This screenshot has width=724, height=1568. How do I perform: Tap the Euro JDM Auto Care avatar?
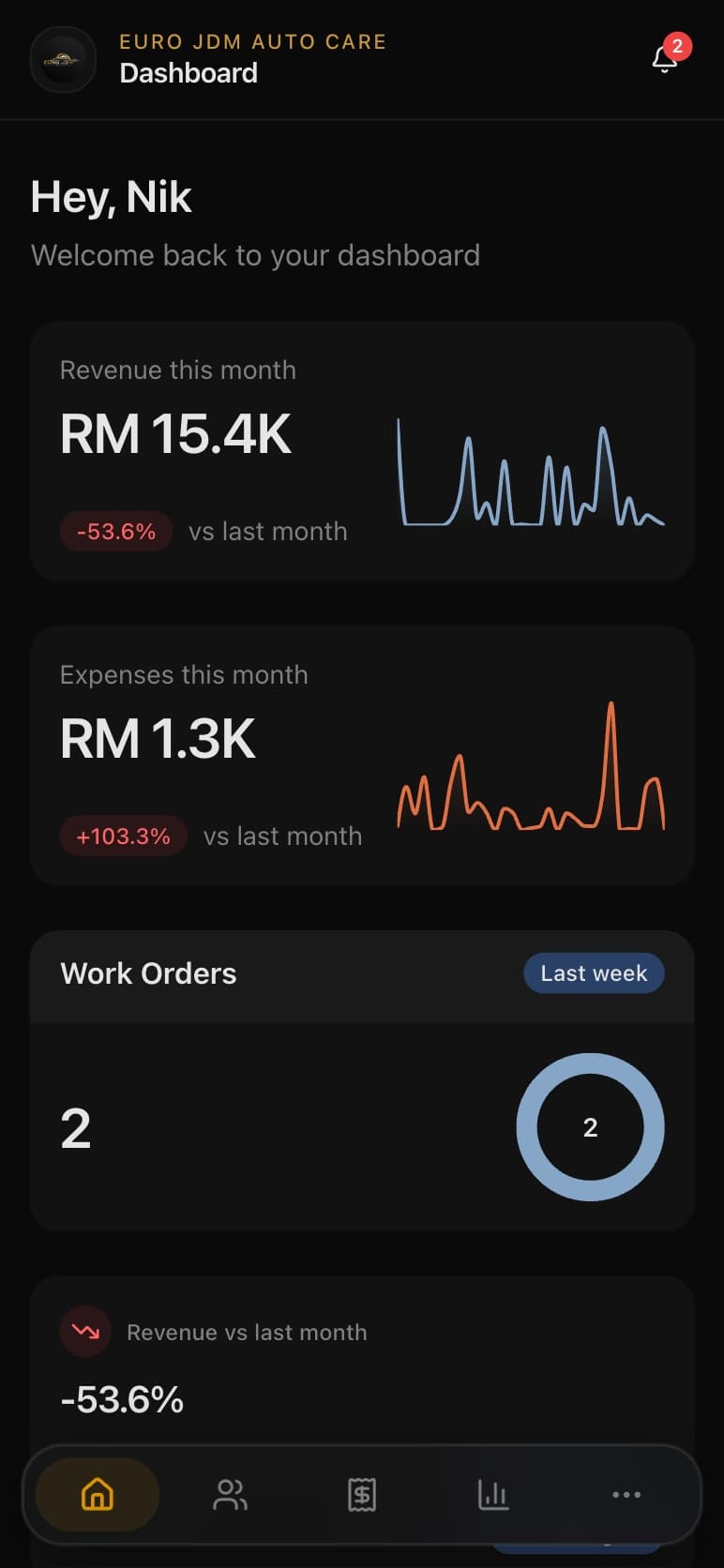click(63, 59)
